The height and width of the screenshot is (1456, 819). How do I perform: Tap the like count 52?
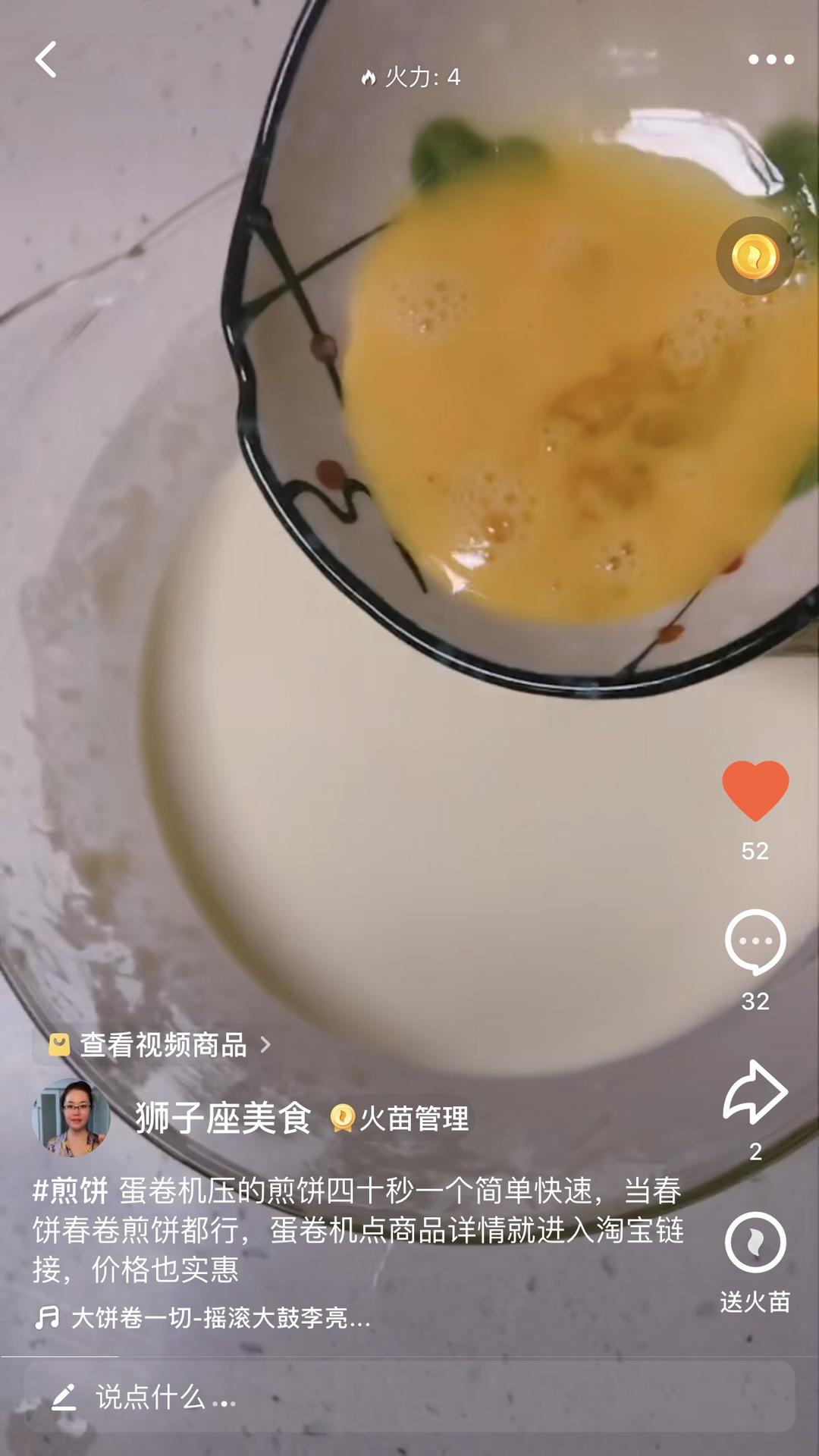coord(754,849)
